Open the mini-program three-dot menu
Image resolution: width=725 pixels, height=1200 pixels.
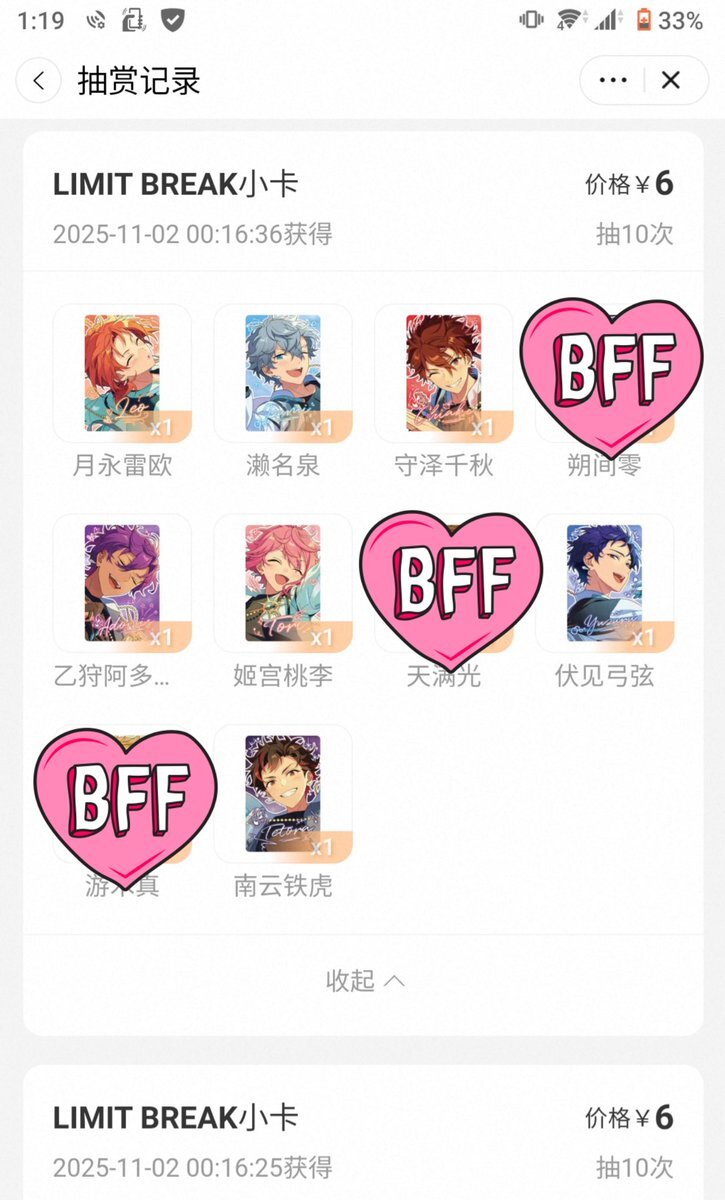(x=612, y=81)
